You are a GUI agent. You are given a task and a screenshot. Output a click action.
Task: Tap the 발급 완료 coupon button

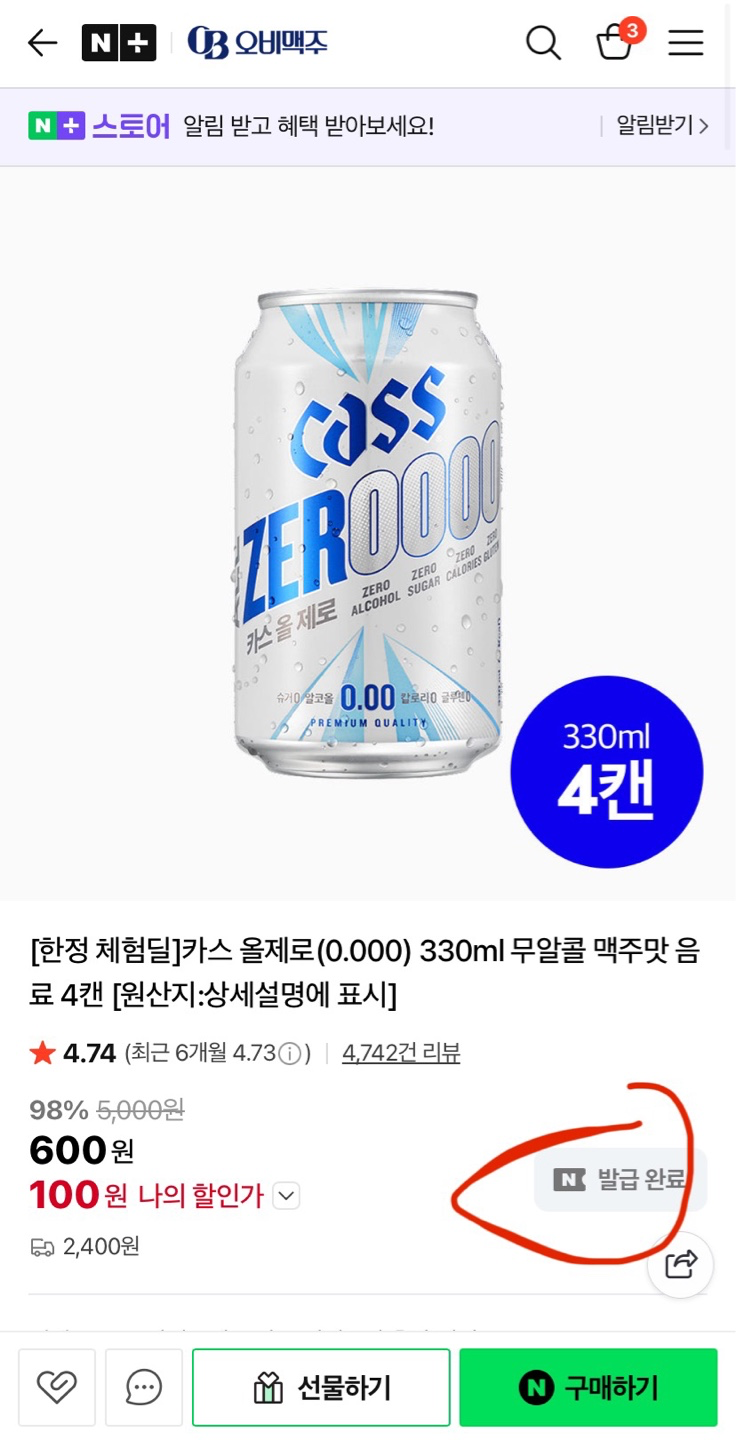620,1180
